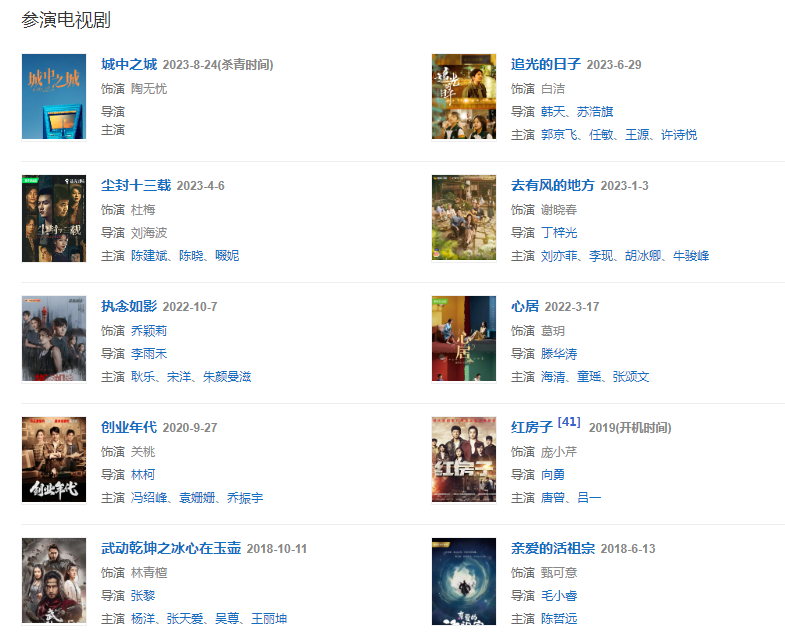Screen dimensions: 785x636
Task: Open the 执念如影 title link
Action: (129, 306)
